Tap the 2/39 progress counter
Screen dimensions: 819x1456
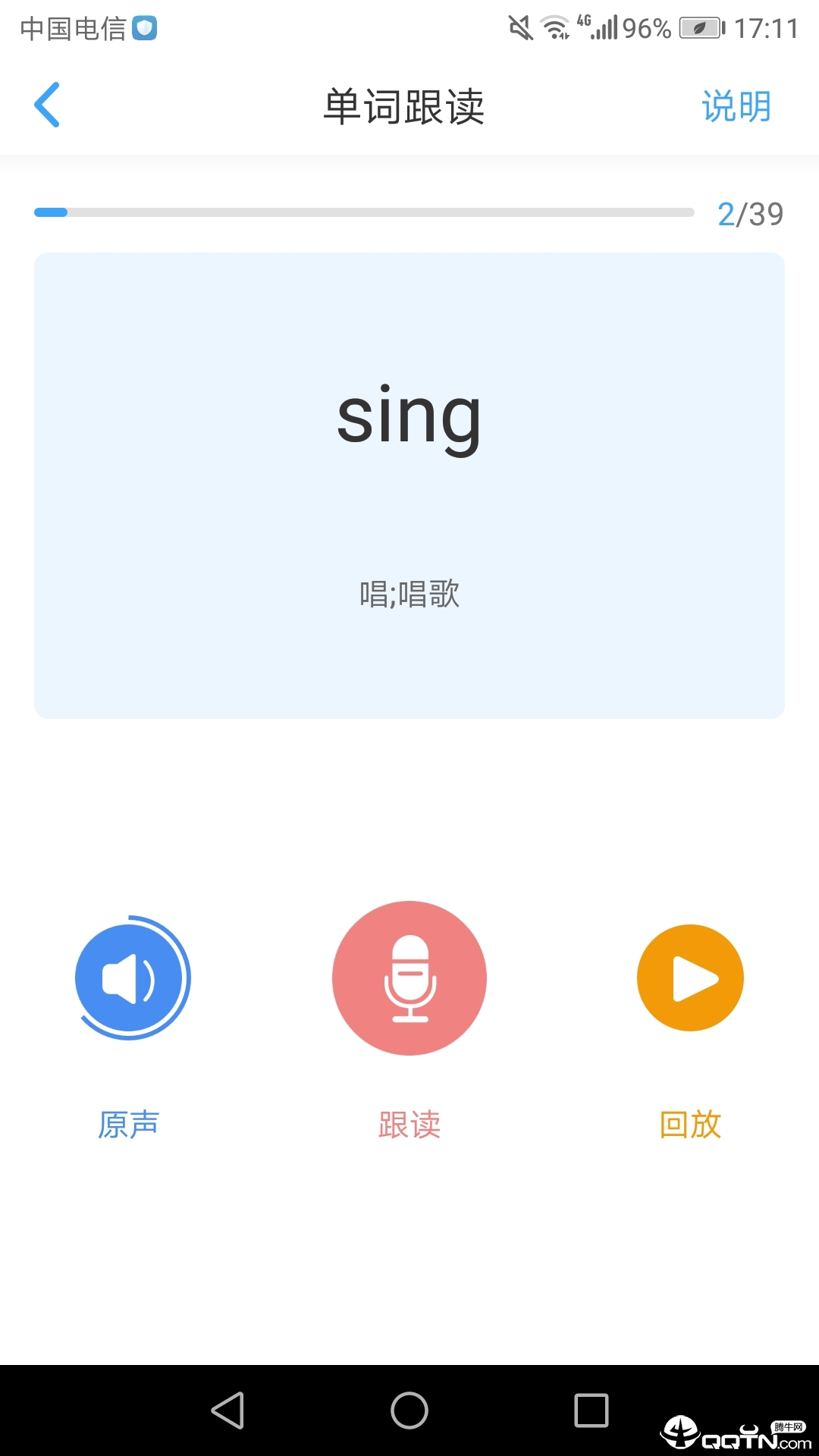click(751, 213)
